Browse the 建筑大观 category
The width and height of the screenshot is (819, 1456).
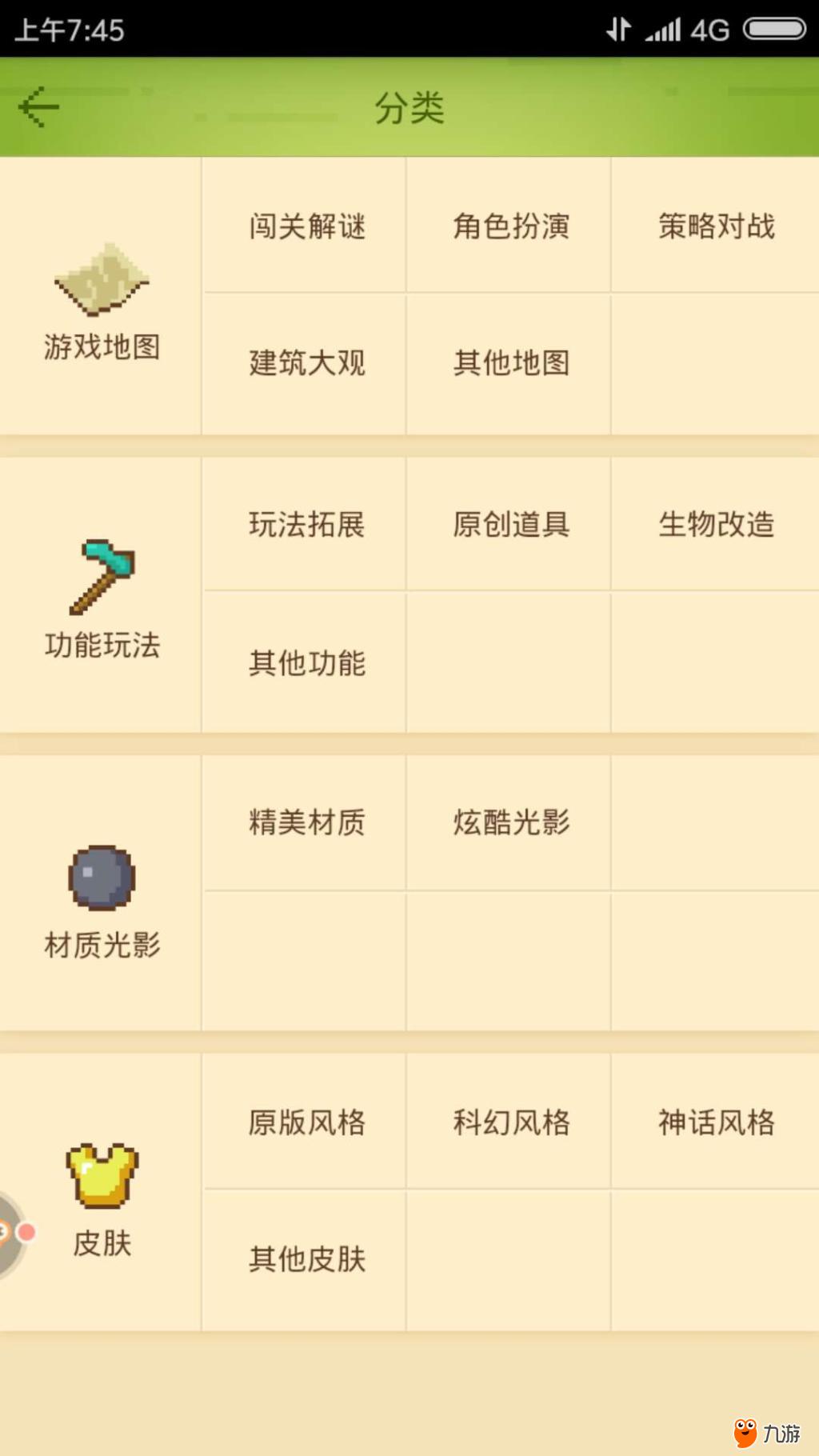(306, 363)
